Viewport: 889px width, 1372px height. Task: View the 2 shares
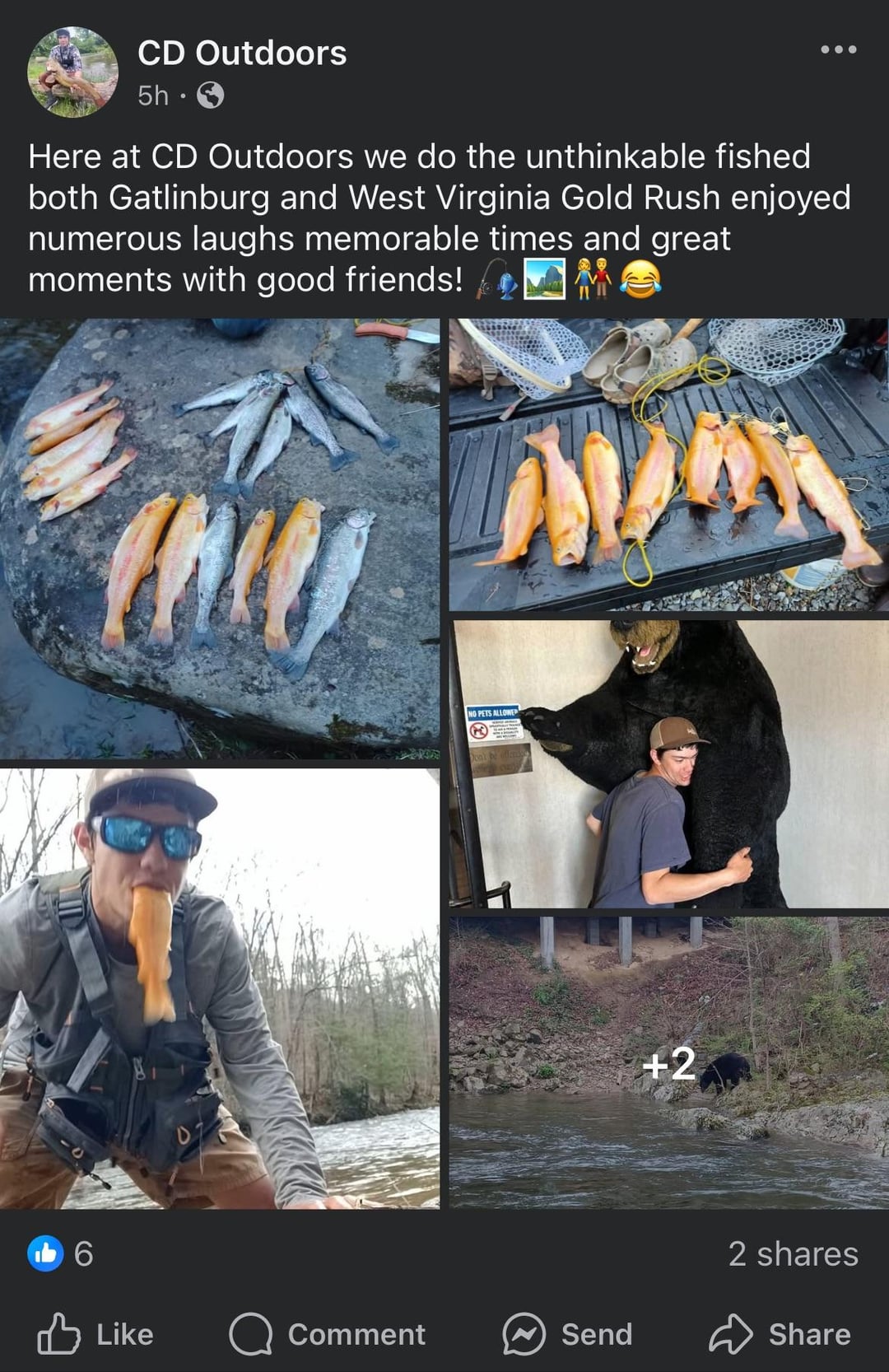click(792, 1253)
